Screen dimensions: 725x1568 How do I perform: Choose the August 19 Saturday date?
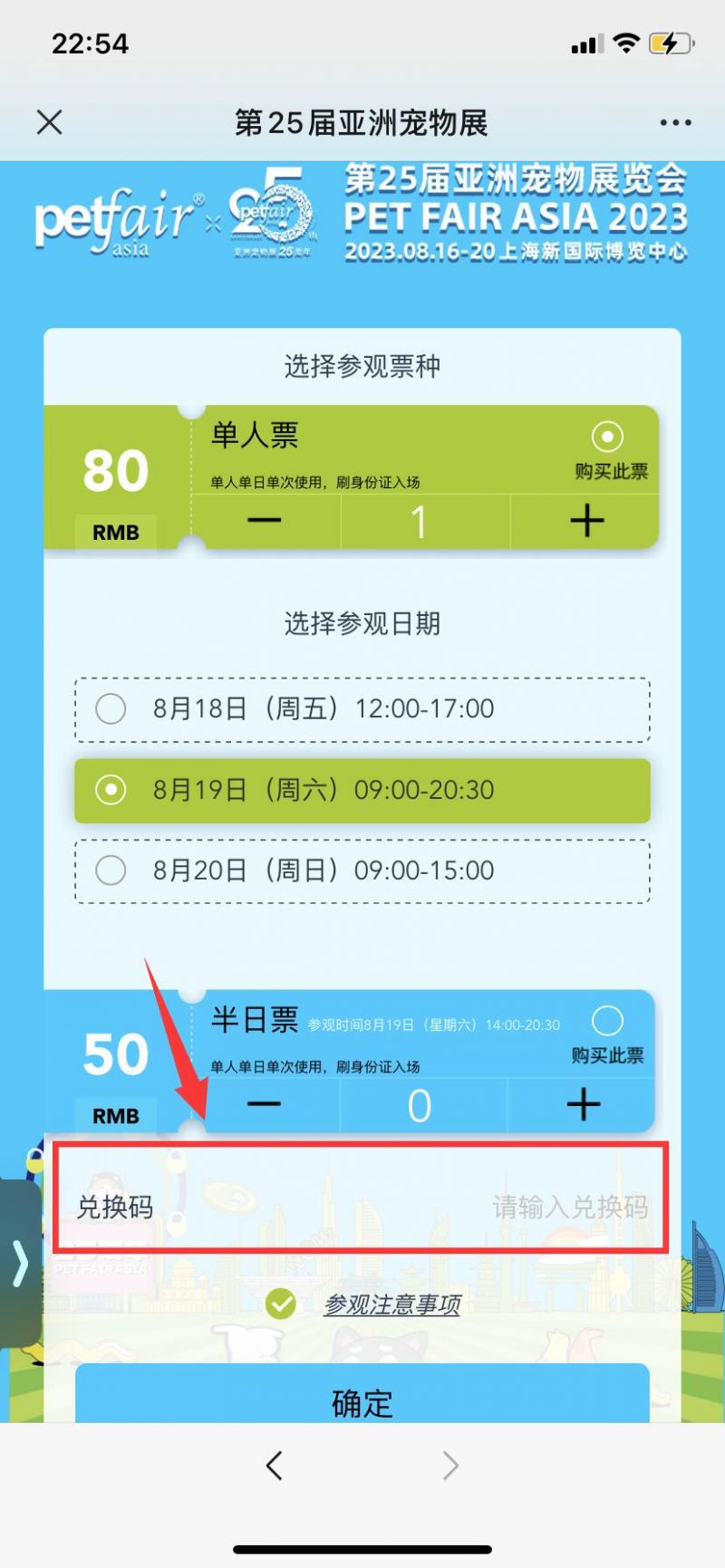point(111,790)
